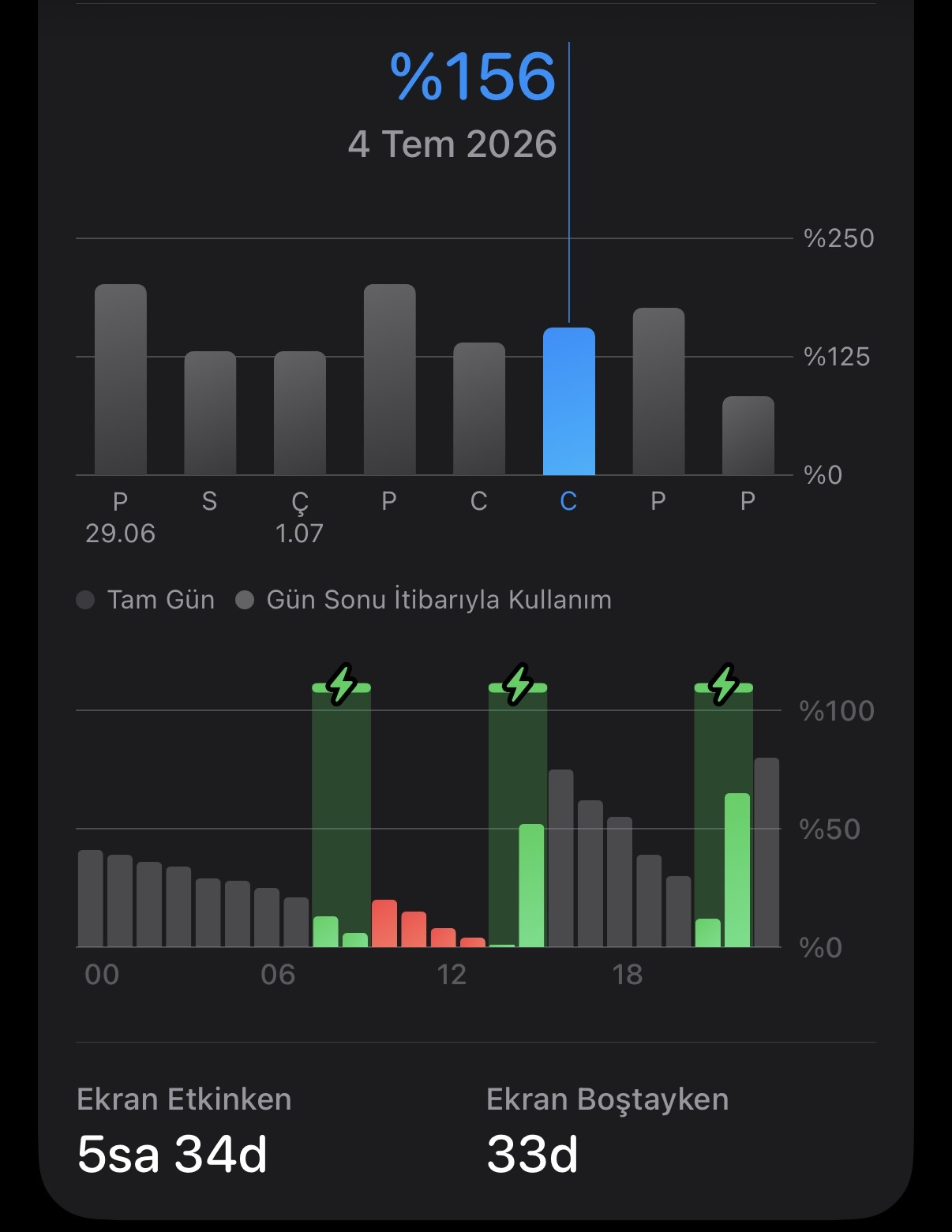The width and height of the screenshot is (952, 1232).
Task: Select the shortest last P day bar
Action: (x=748, y=436)
